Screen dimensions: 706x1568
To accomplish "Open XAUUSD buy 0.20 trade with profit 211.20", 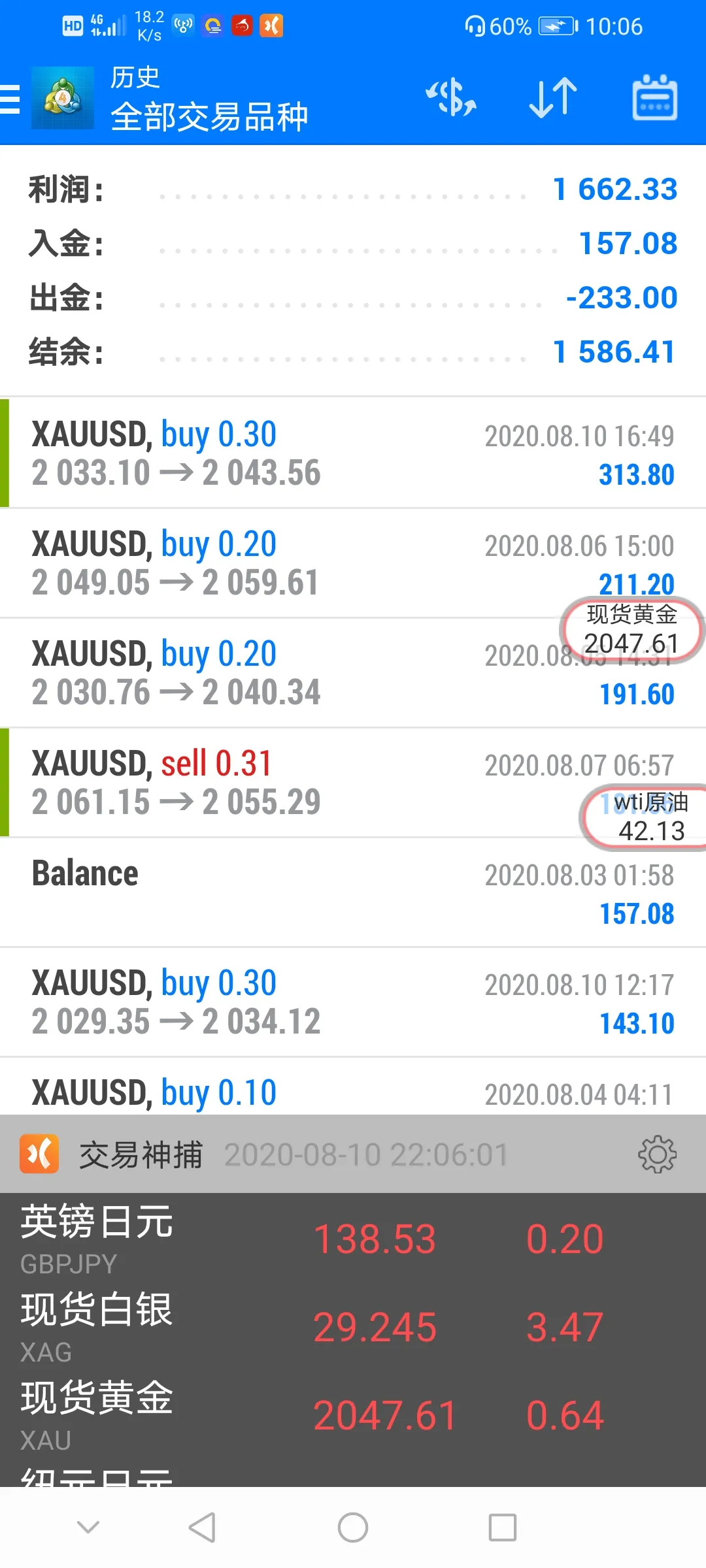I will point(353,563).
